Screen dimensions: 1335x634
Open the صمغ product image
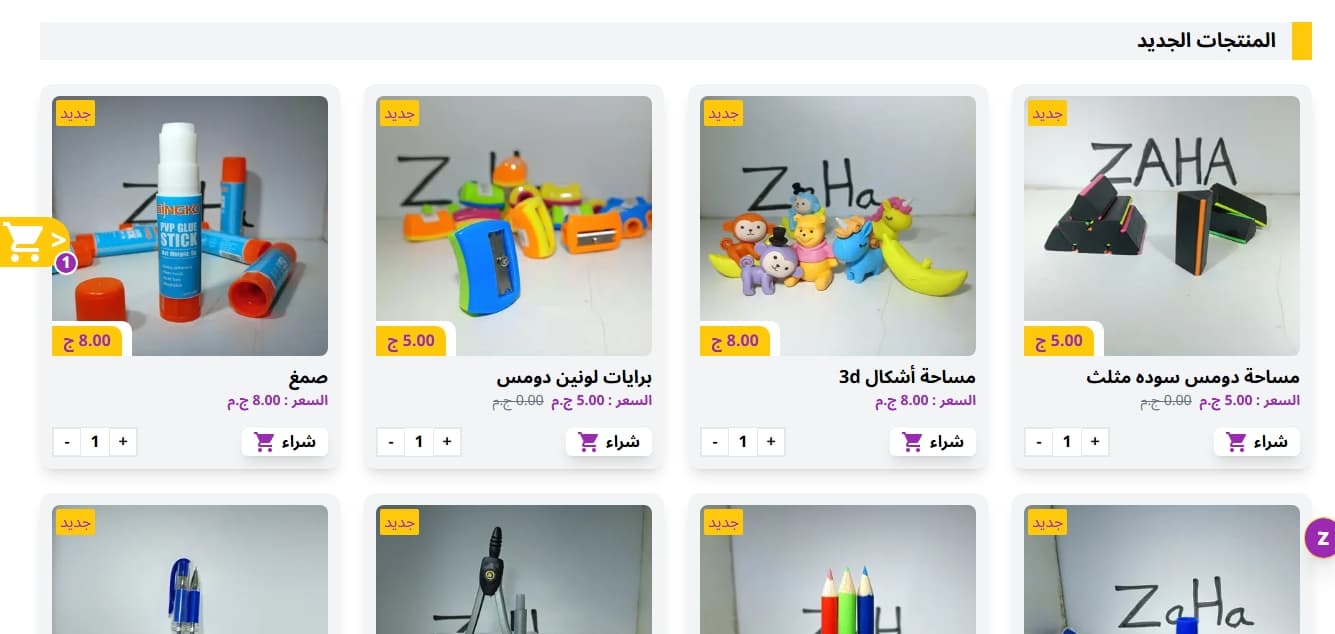coord(190,225)
